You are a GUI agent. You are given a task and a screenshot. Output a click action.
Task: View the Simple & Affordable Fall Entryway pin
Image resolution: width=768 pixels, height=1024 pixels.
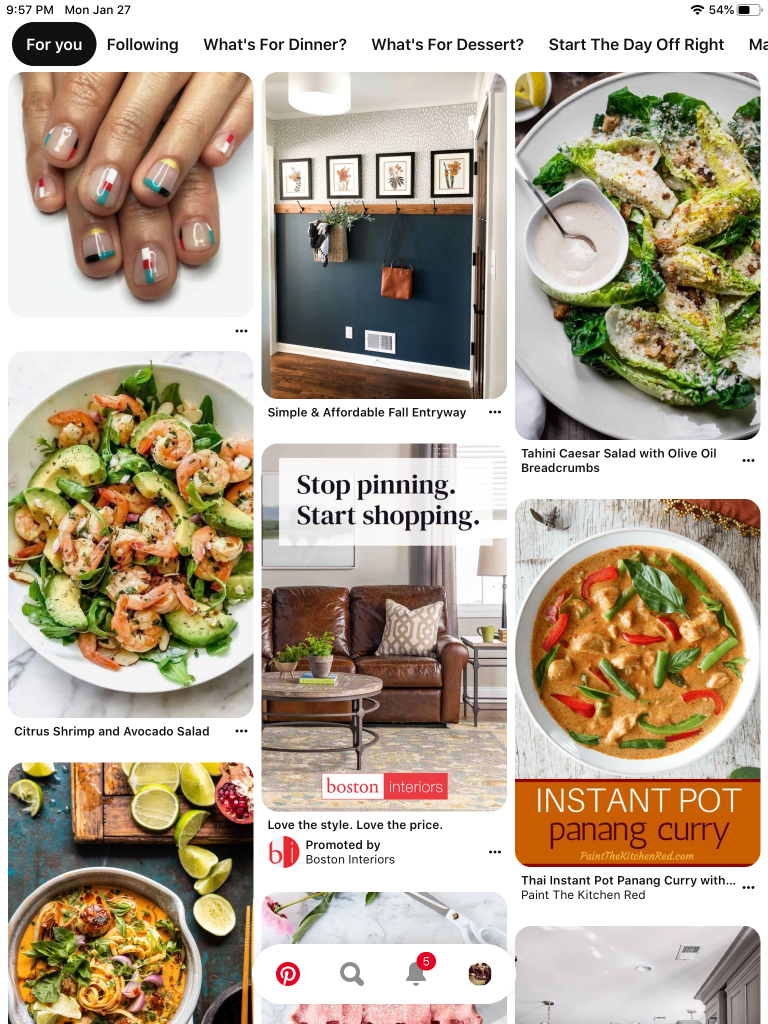click(x=384, y=236)
